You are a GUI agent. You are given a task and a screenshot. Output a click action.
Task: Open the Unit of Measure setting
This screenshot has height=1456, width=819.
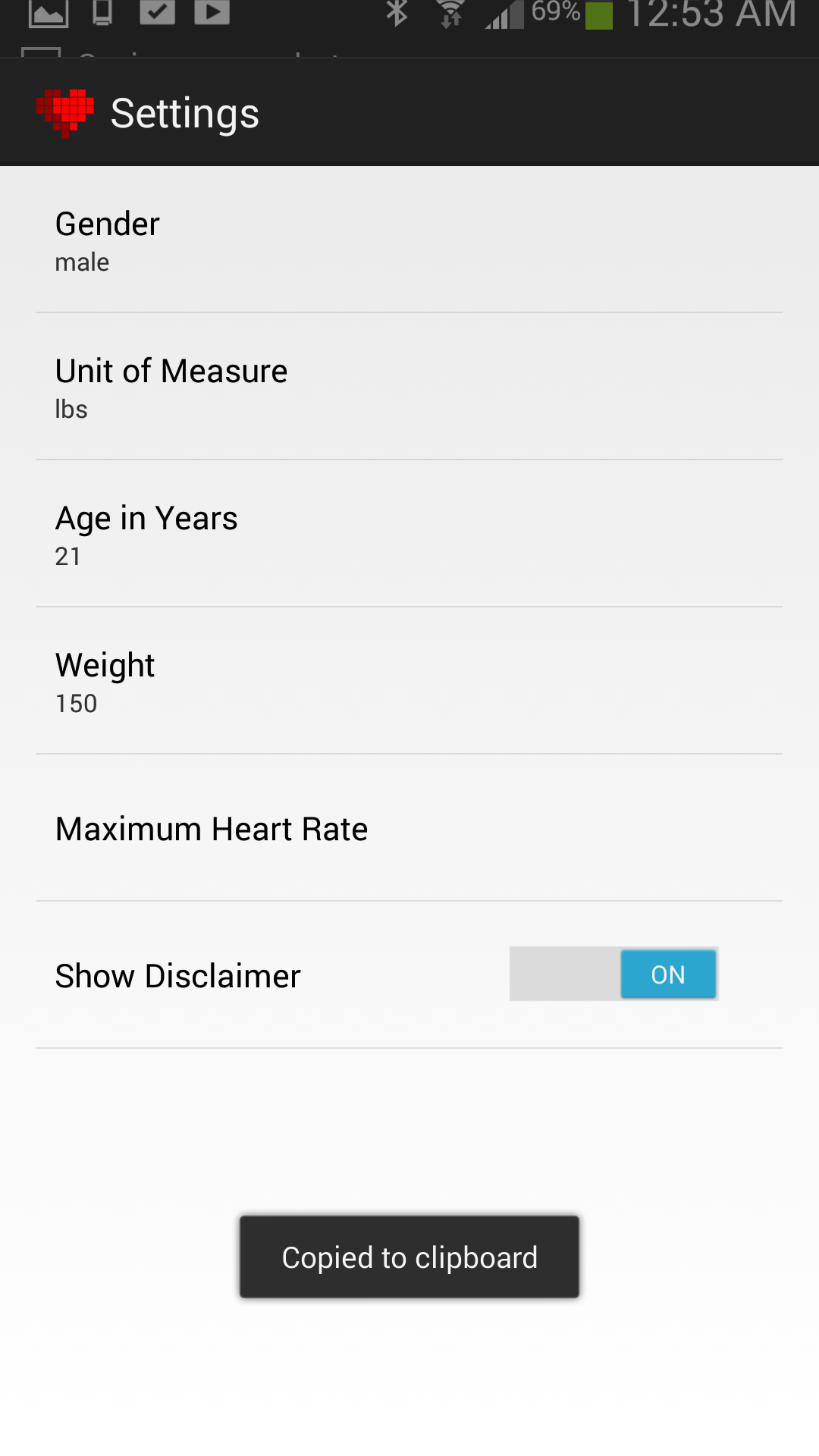coord(409,387)
